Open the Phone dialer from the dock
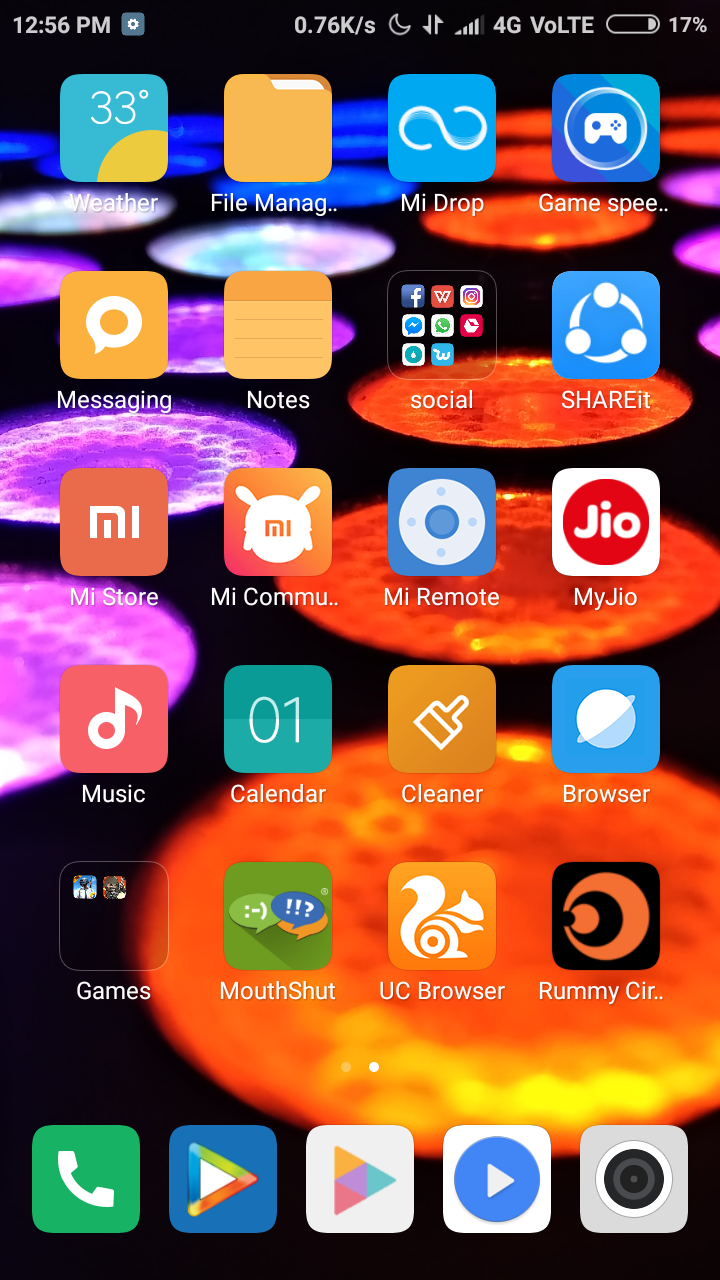The height and width of the screenshot is (1280, 720). 85,1178
